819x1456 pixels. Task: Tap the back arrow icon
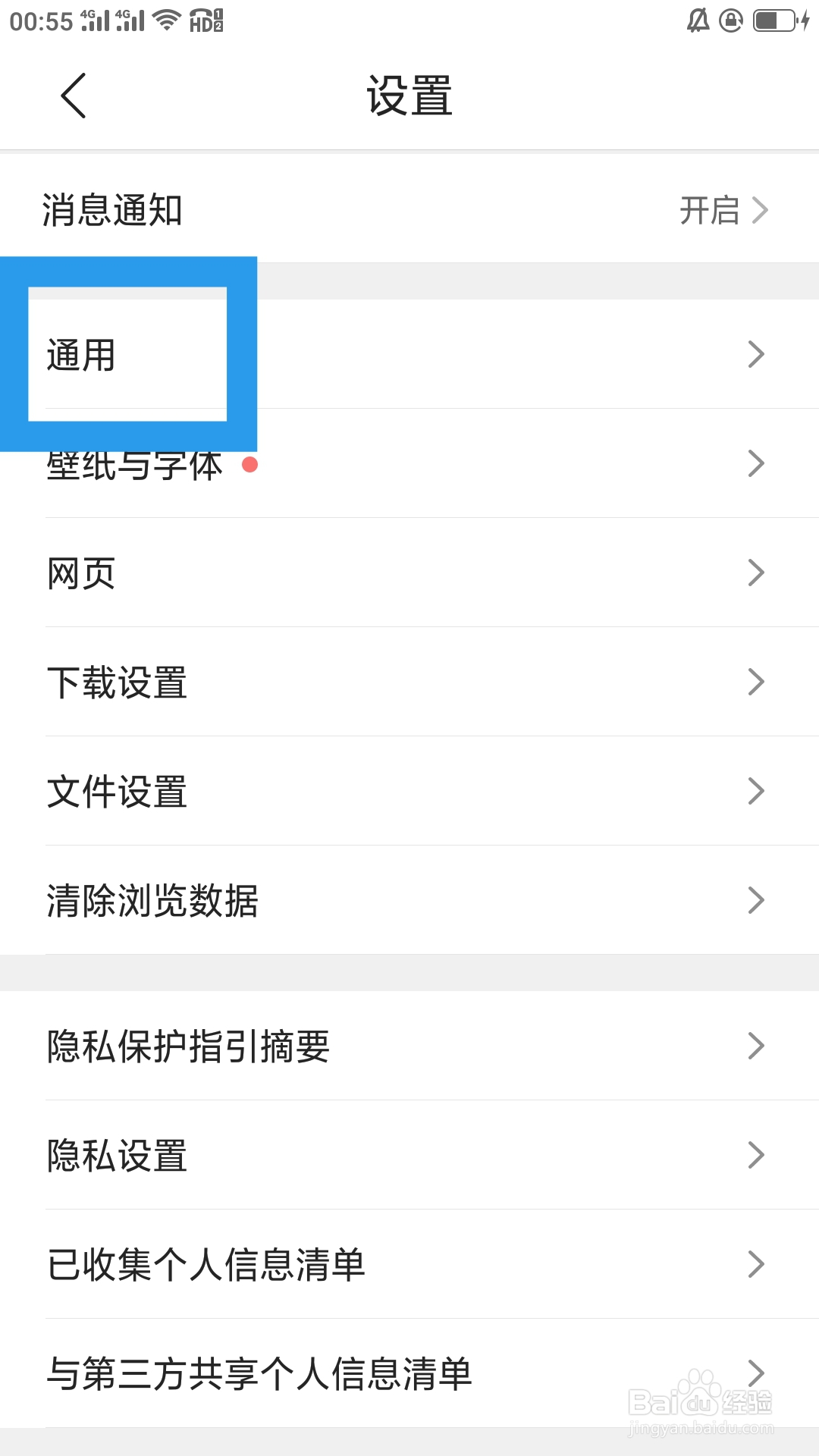[x=72, y=96]
